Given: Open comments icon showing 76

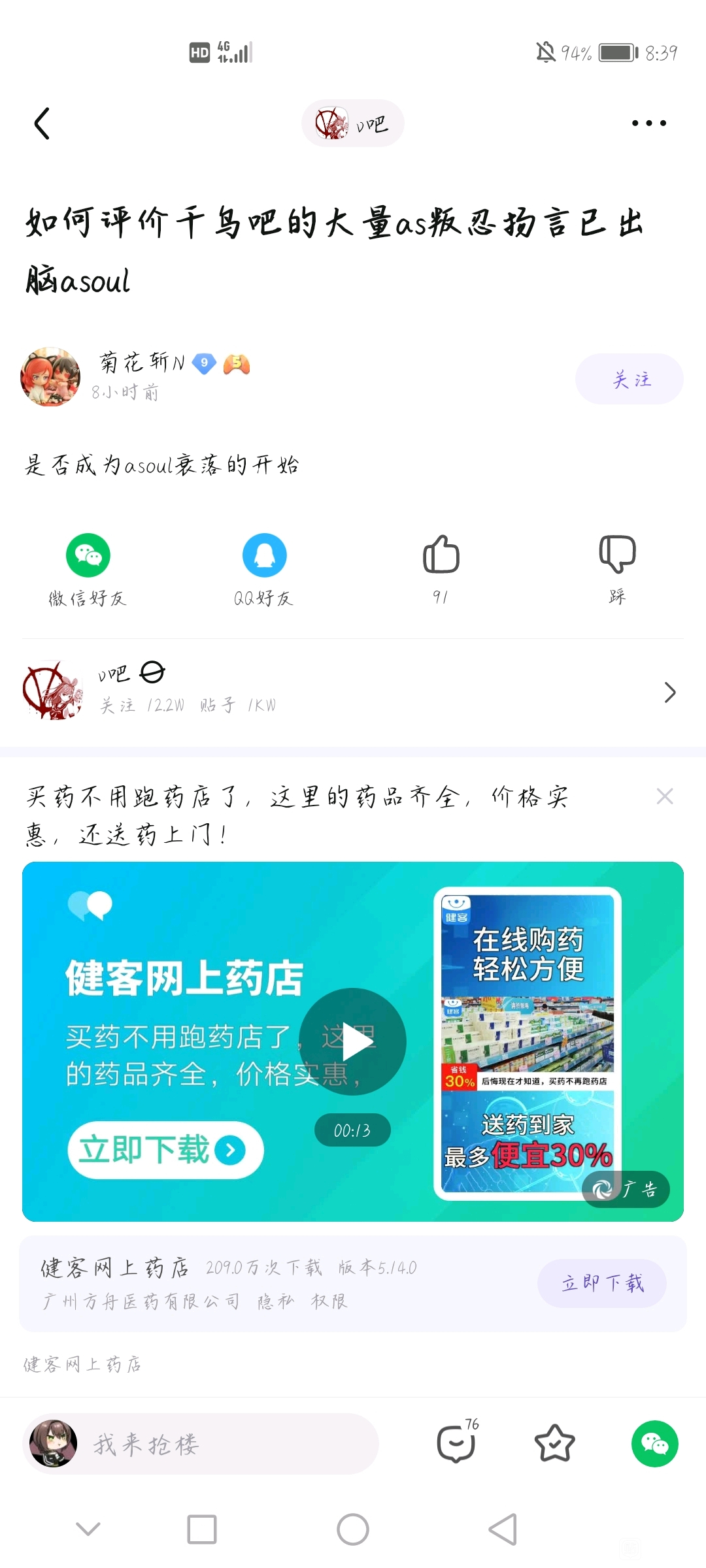Looking at the screenshot, I should [x=456, y=1444].
